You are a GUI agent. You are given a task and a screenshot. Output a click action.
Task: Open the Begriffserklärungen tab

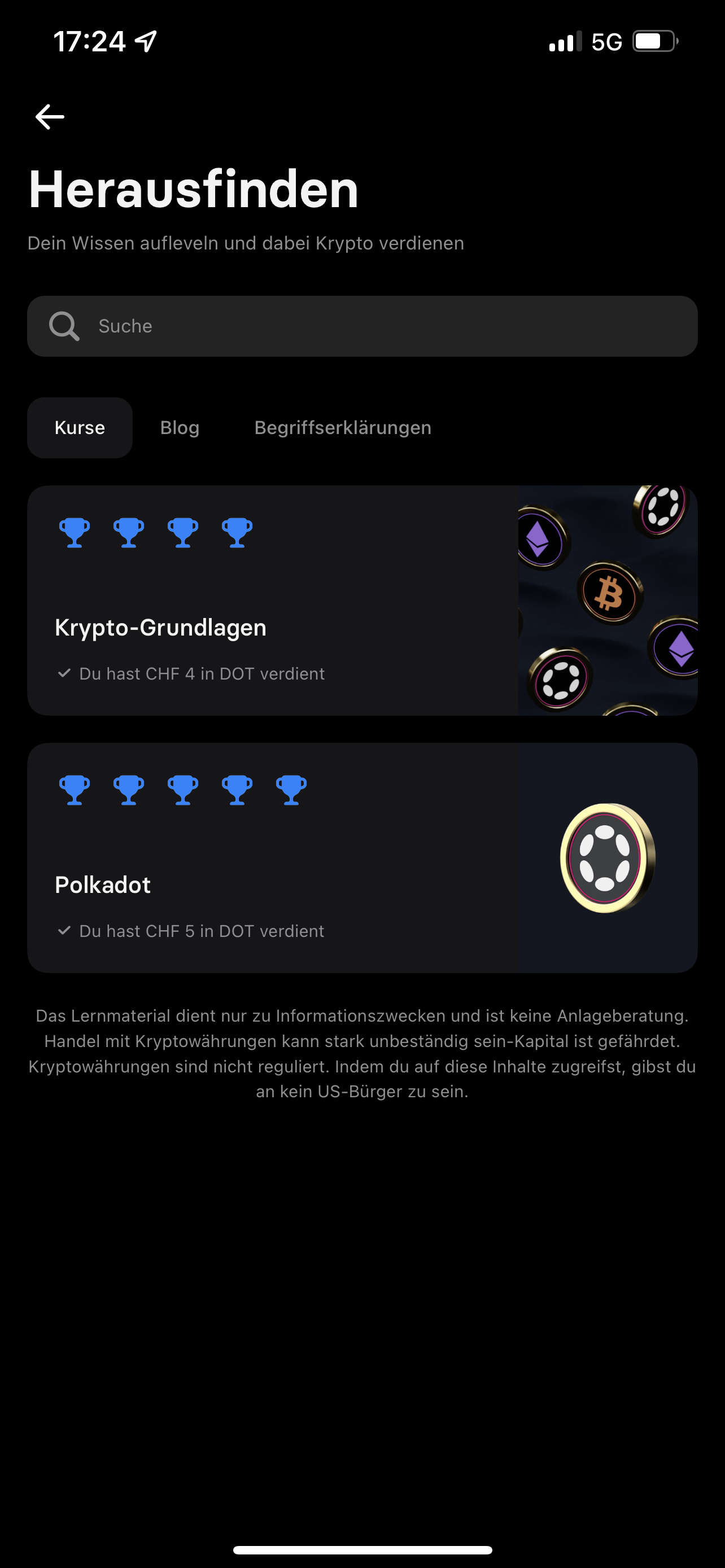[343, 428]
